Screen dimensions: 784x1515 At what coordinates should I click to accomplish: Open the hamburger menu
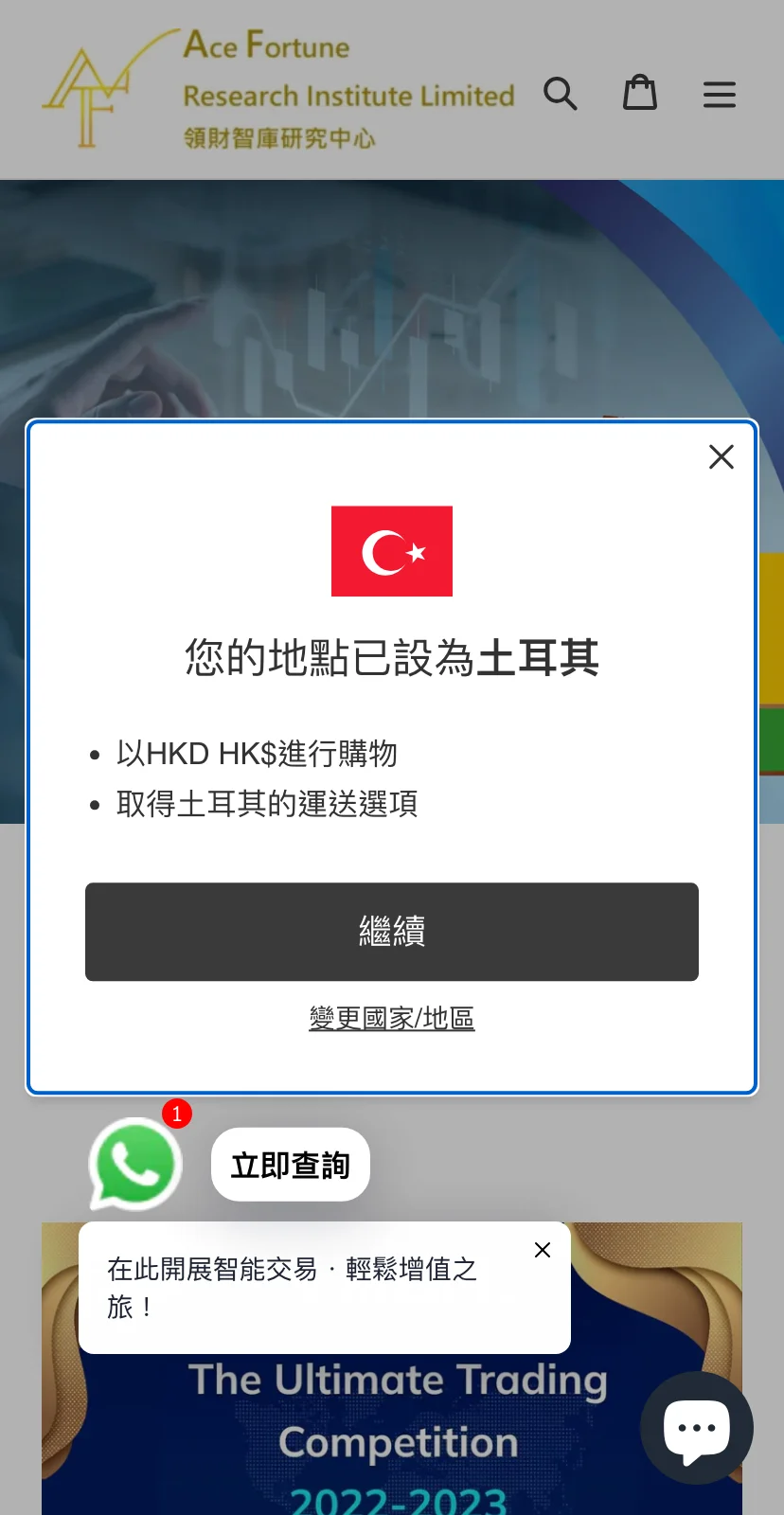pos(720,94)
